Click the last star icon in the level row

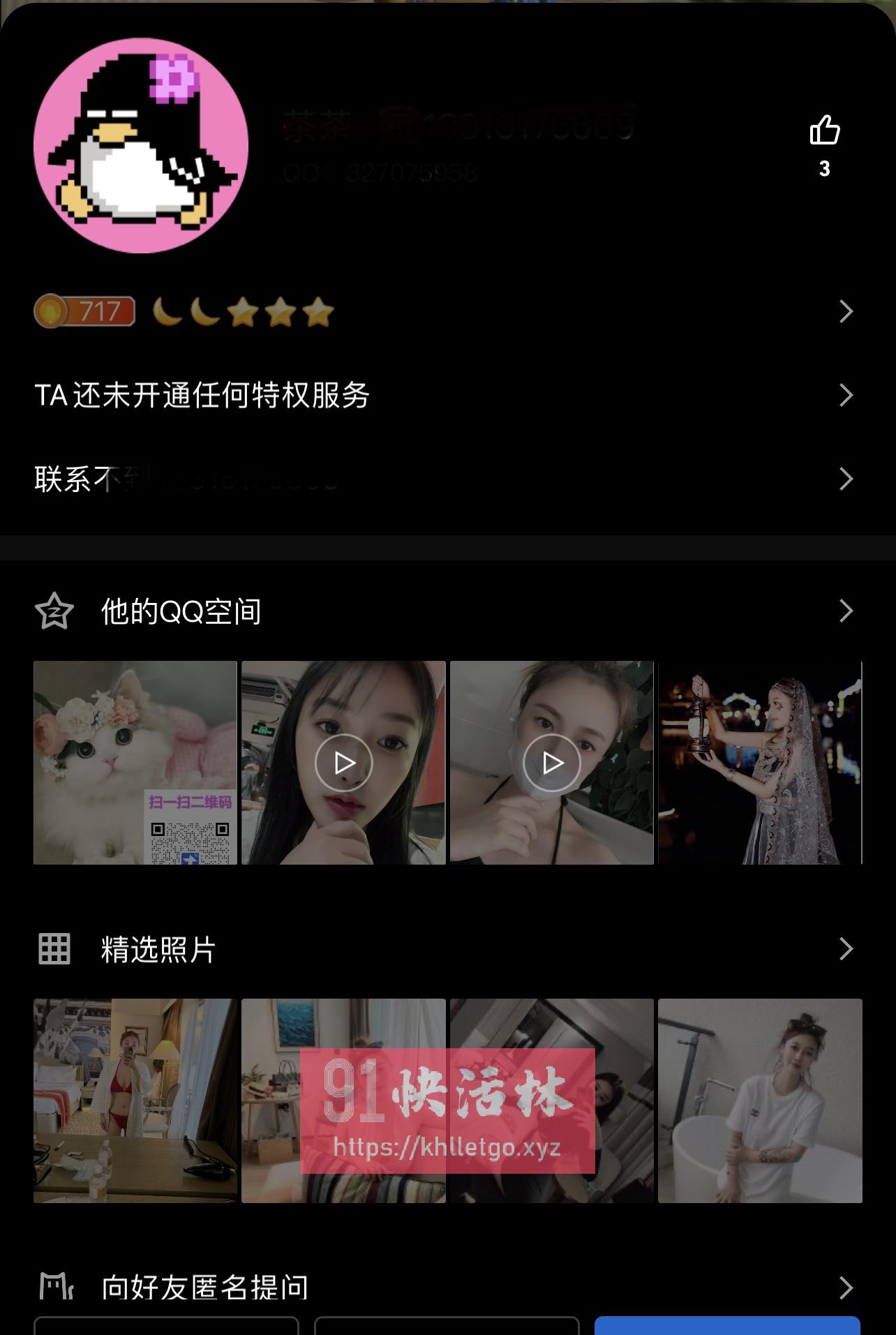pos(318,311)
